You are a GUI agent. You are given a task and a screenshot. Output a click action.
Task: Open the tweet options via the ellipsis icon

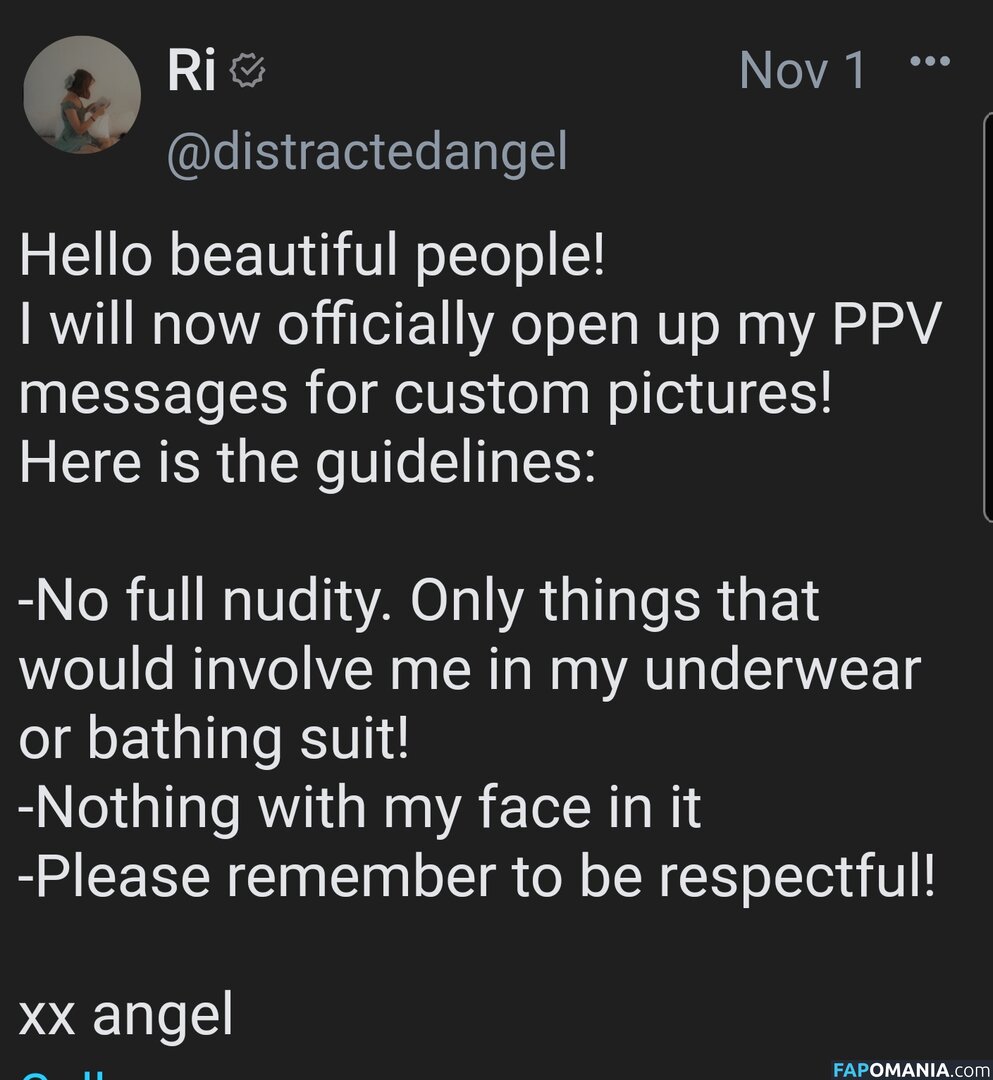(x=930, y=62)
